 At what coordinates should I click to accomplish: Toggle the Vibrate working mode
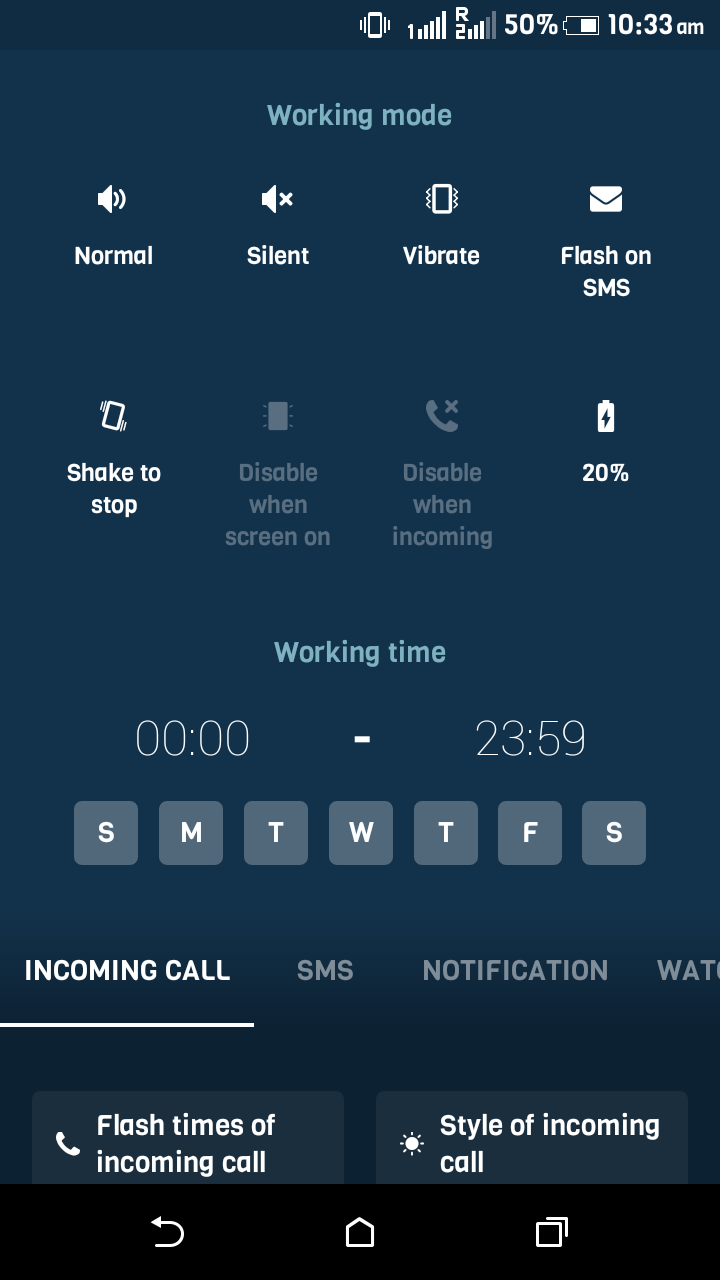(x=441, y=225)
